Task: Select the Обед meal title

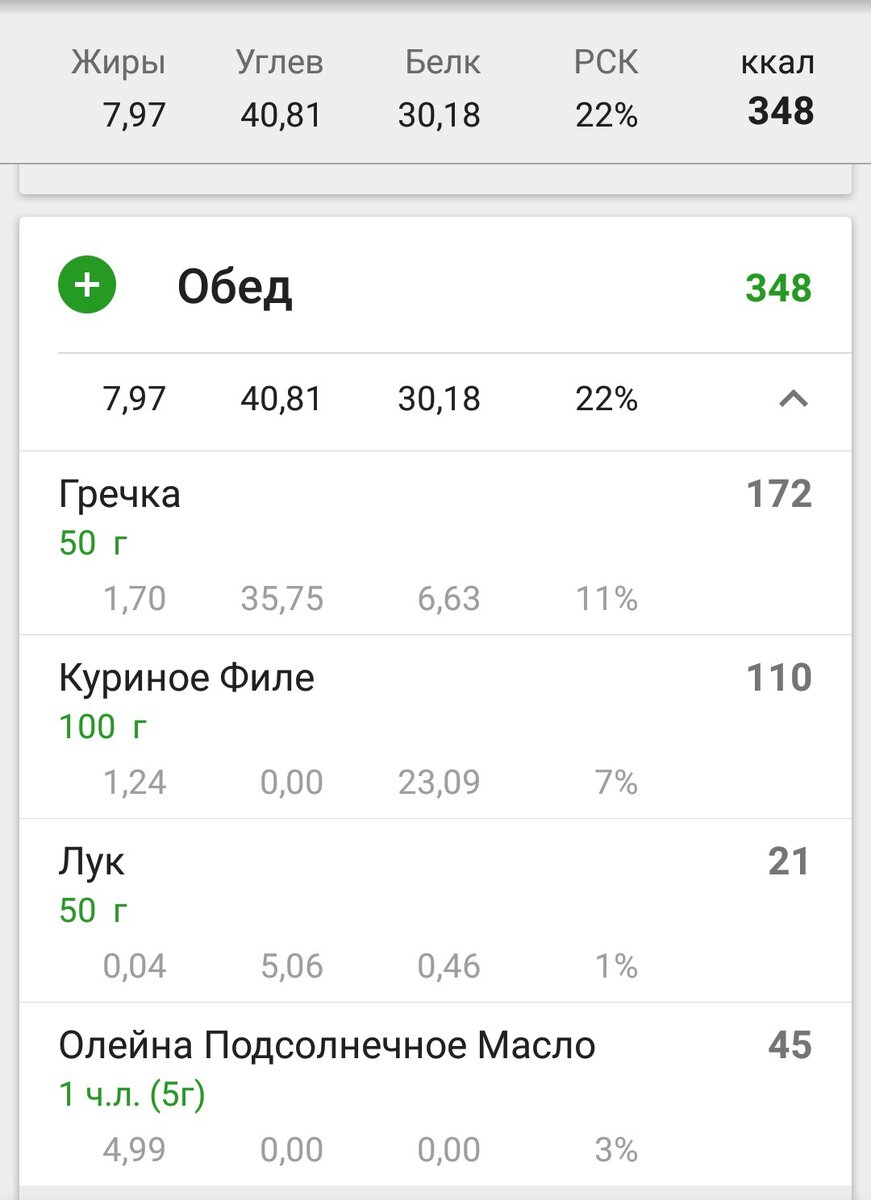Action: (236, 289)
